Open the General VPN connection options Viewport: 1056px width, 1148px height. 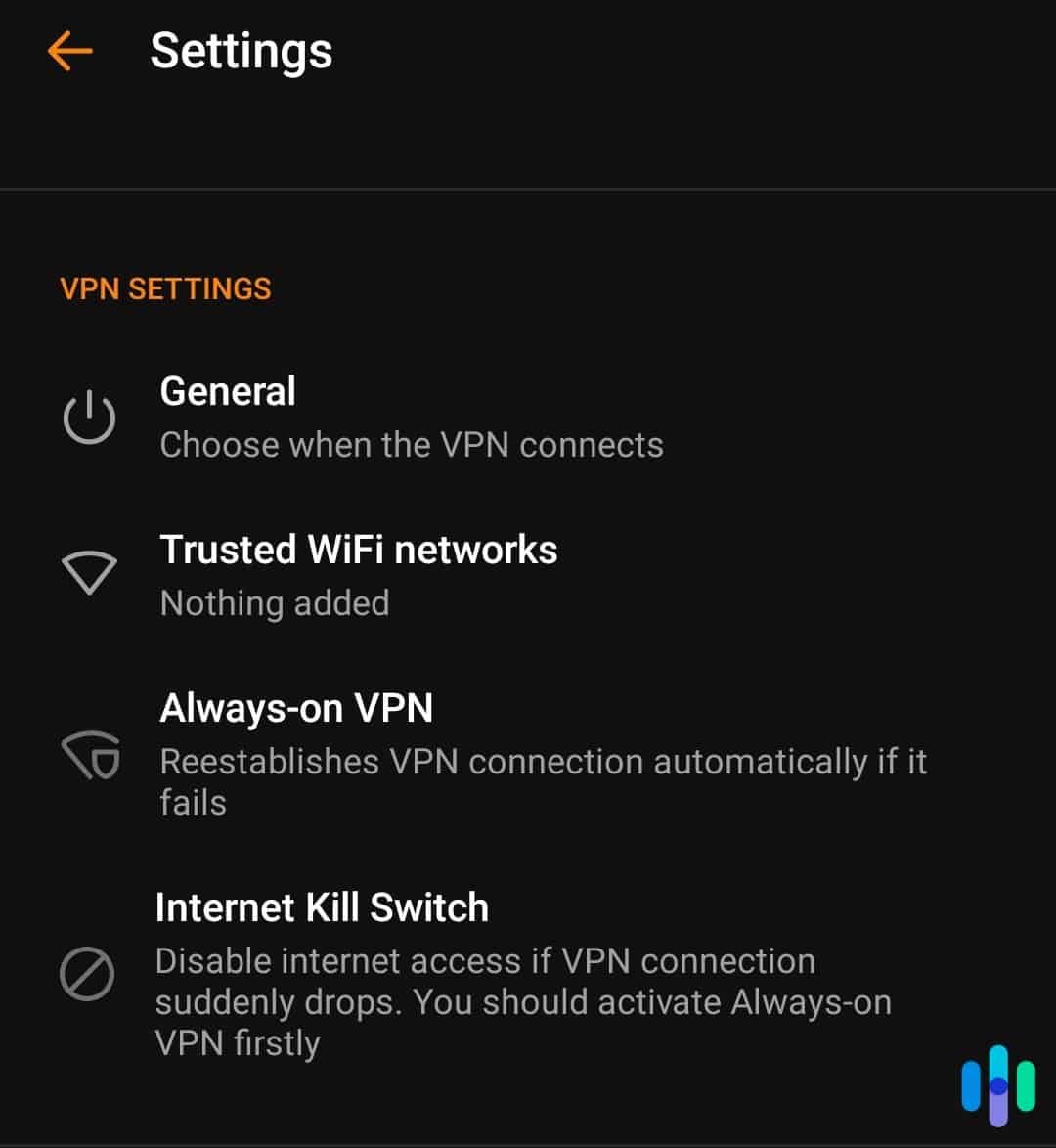[228, 391]
